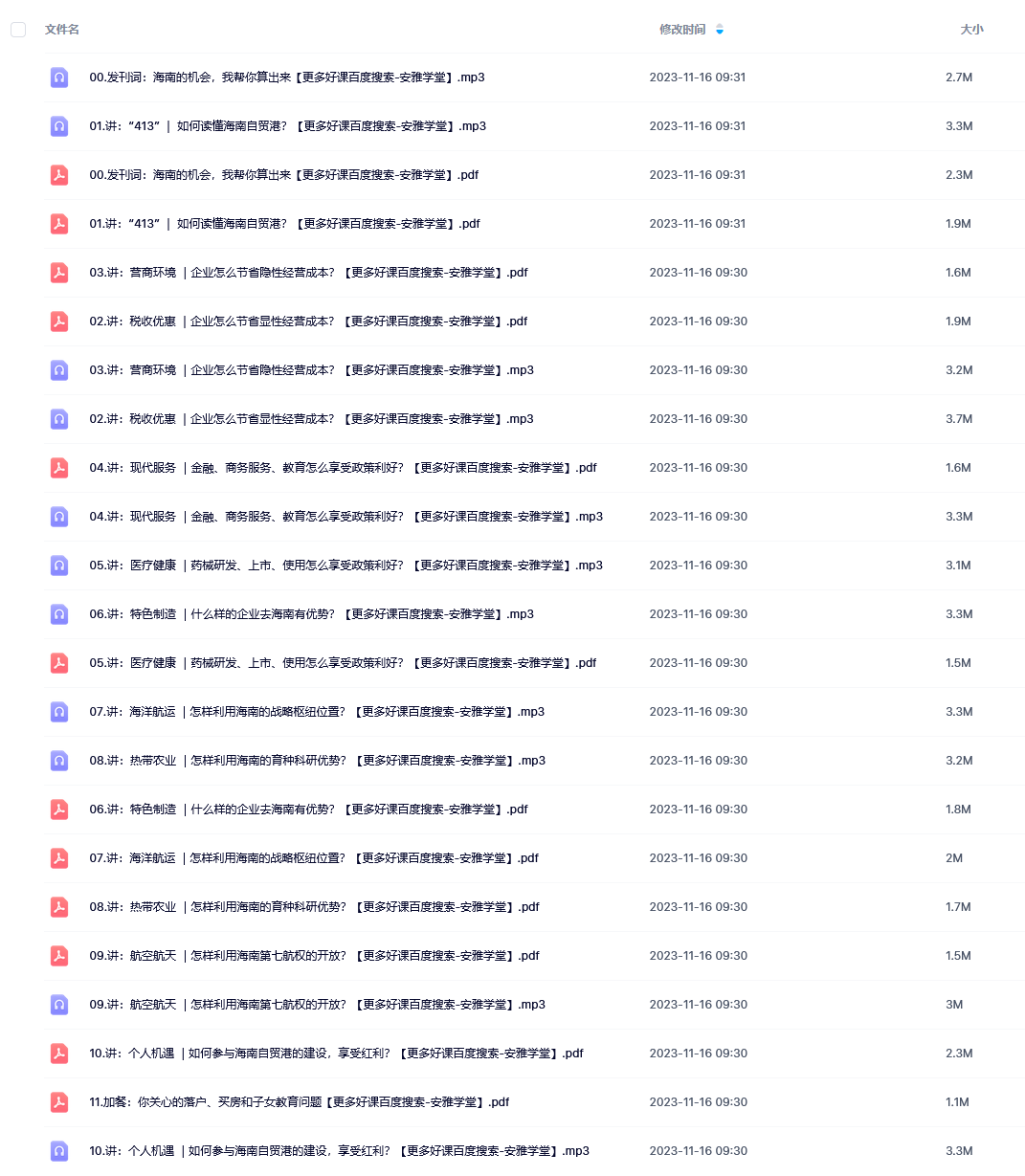Viewport: 1025px width, 1176px height.
Task: Play 09.讲 航空航天 mp3 file
Action: (x=317, y=1005)
